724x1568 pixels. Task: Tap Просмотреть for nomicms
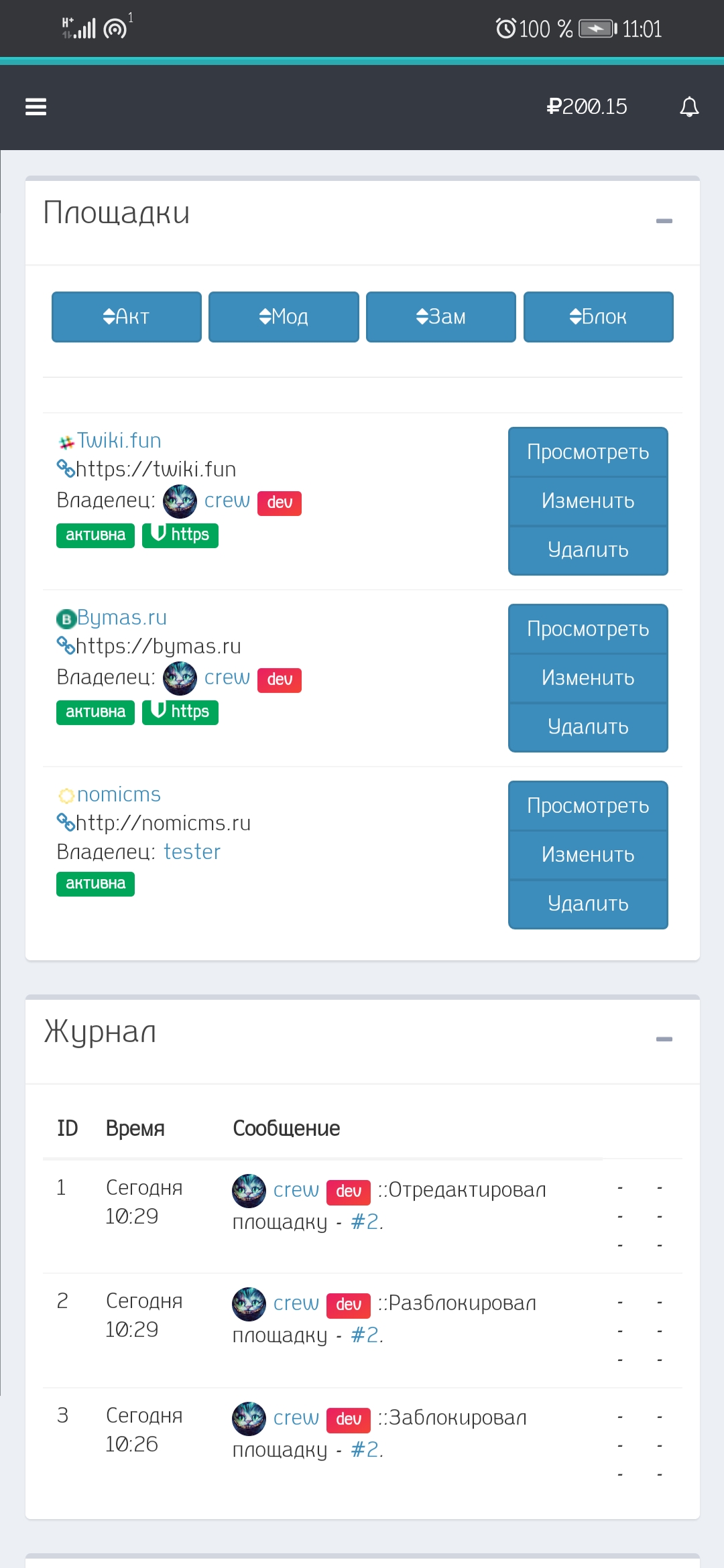588,805
